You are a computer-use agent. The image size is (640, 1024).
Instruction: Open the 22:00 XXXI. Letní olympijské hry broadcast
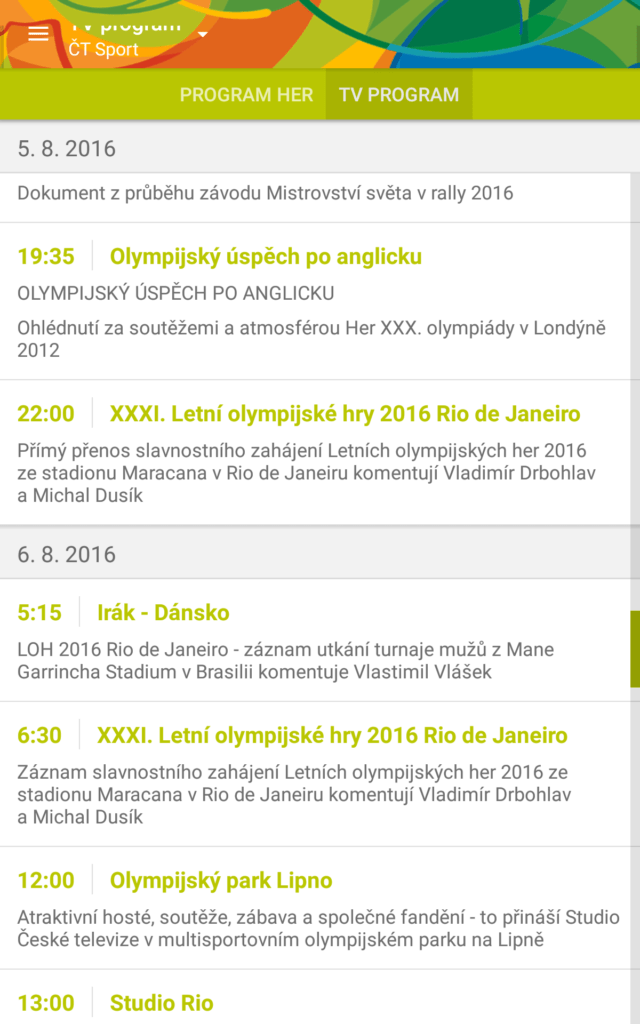tap(315, 453)
